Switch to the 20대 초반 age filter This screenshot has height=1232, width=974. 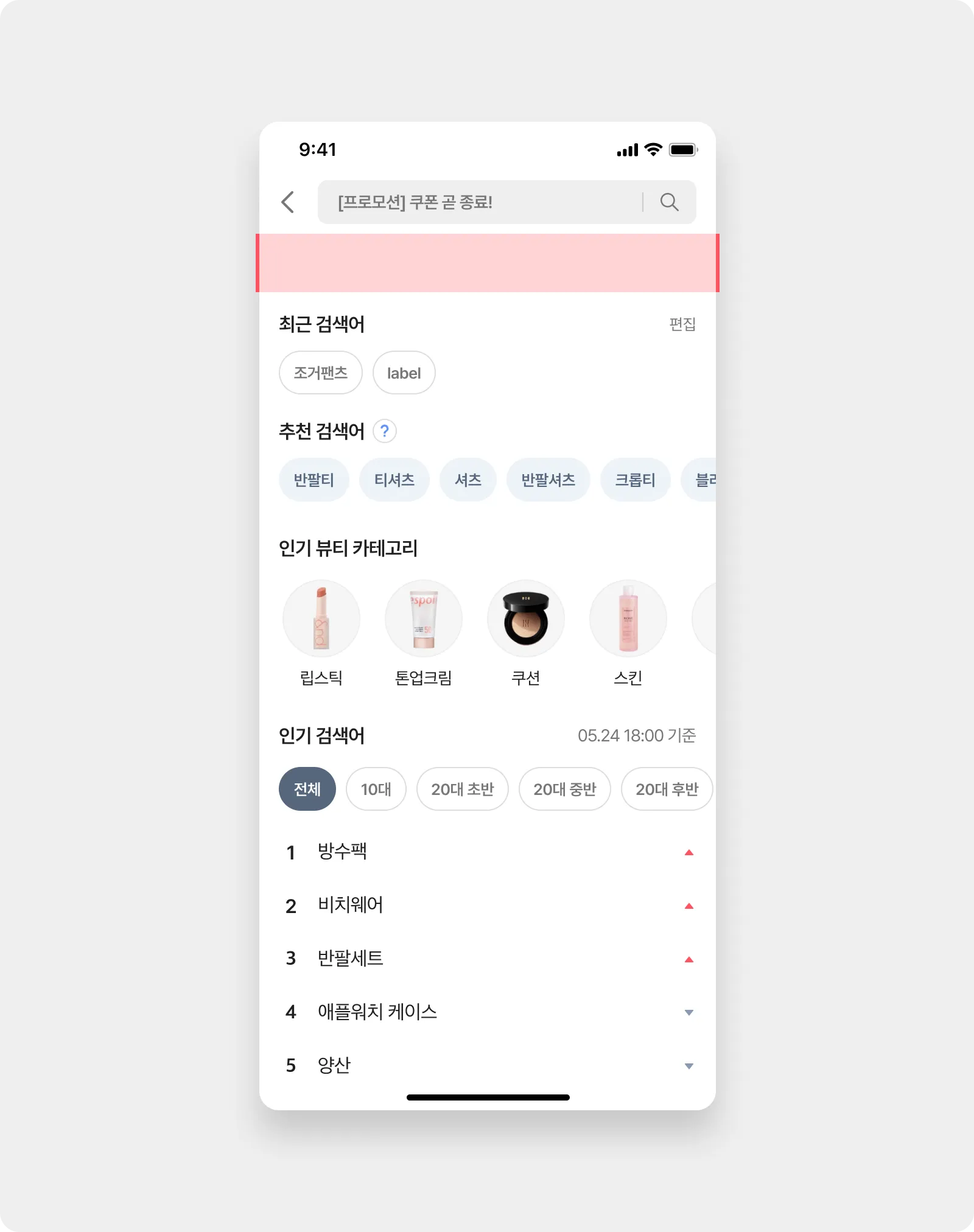462,789
